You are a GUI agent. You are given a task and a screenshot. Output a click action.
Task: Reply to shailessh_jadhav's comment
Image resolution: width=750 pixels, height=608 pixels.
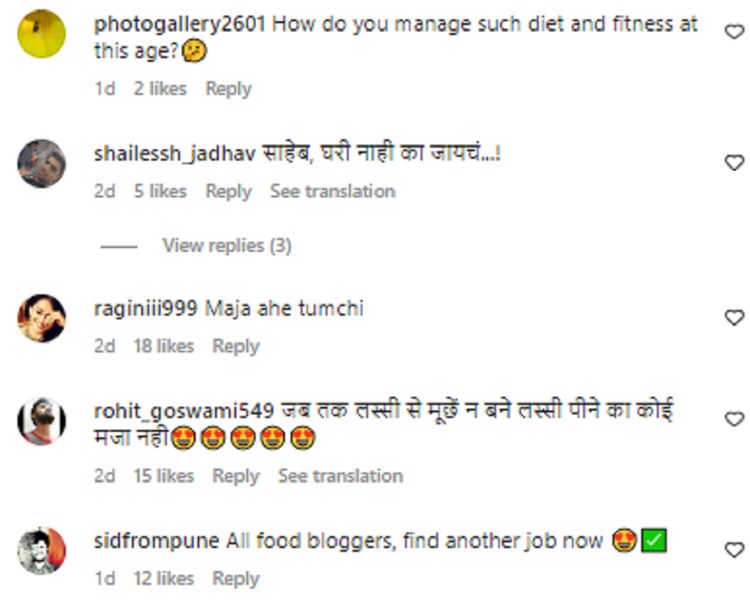[x=228, y=191]
